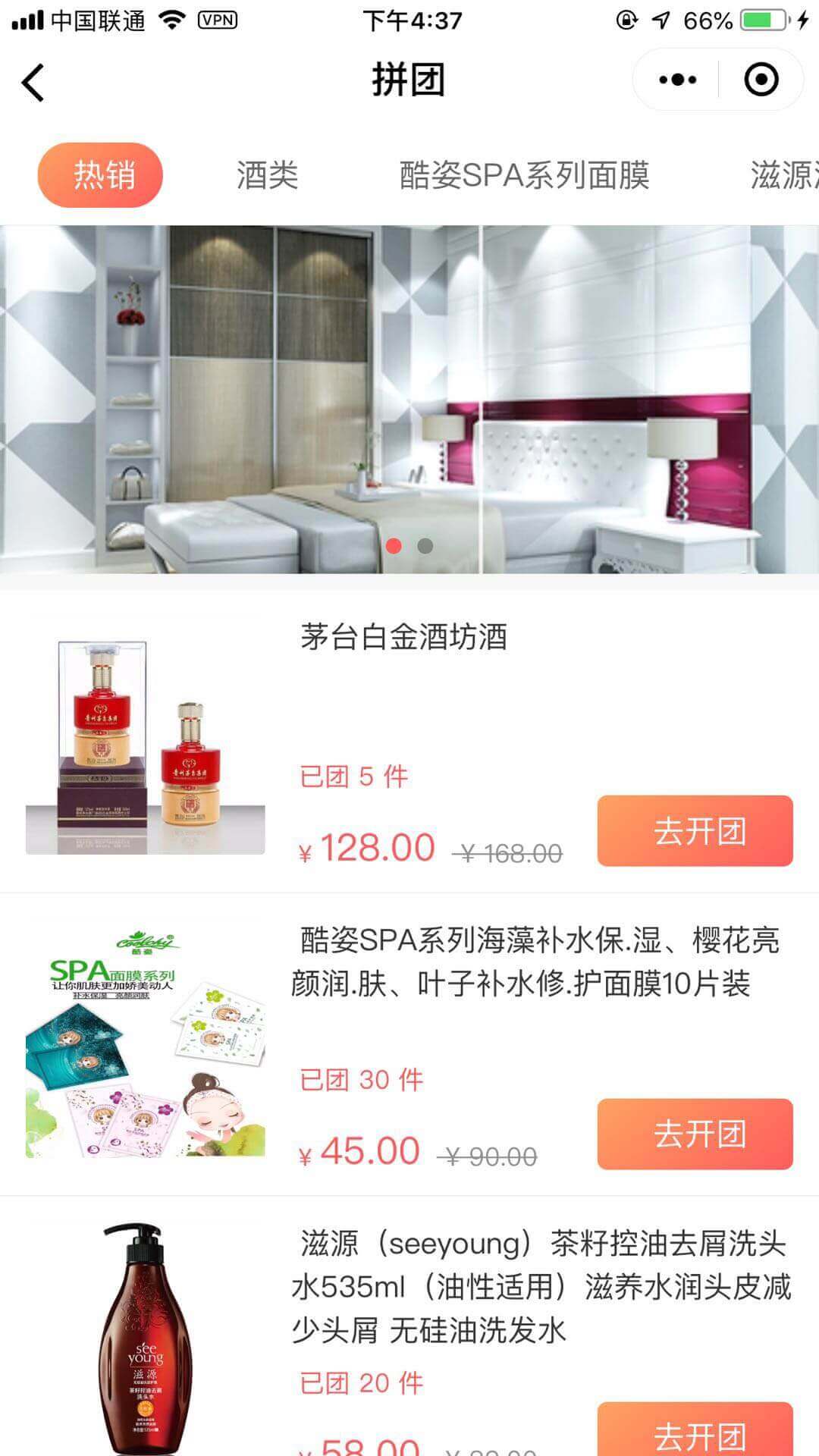This screenshot has width=819, height=1456.
Task: Open the mini program more-options menu
Action: 677,80
